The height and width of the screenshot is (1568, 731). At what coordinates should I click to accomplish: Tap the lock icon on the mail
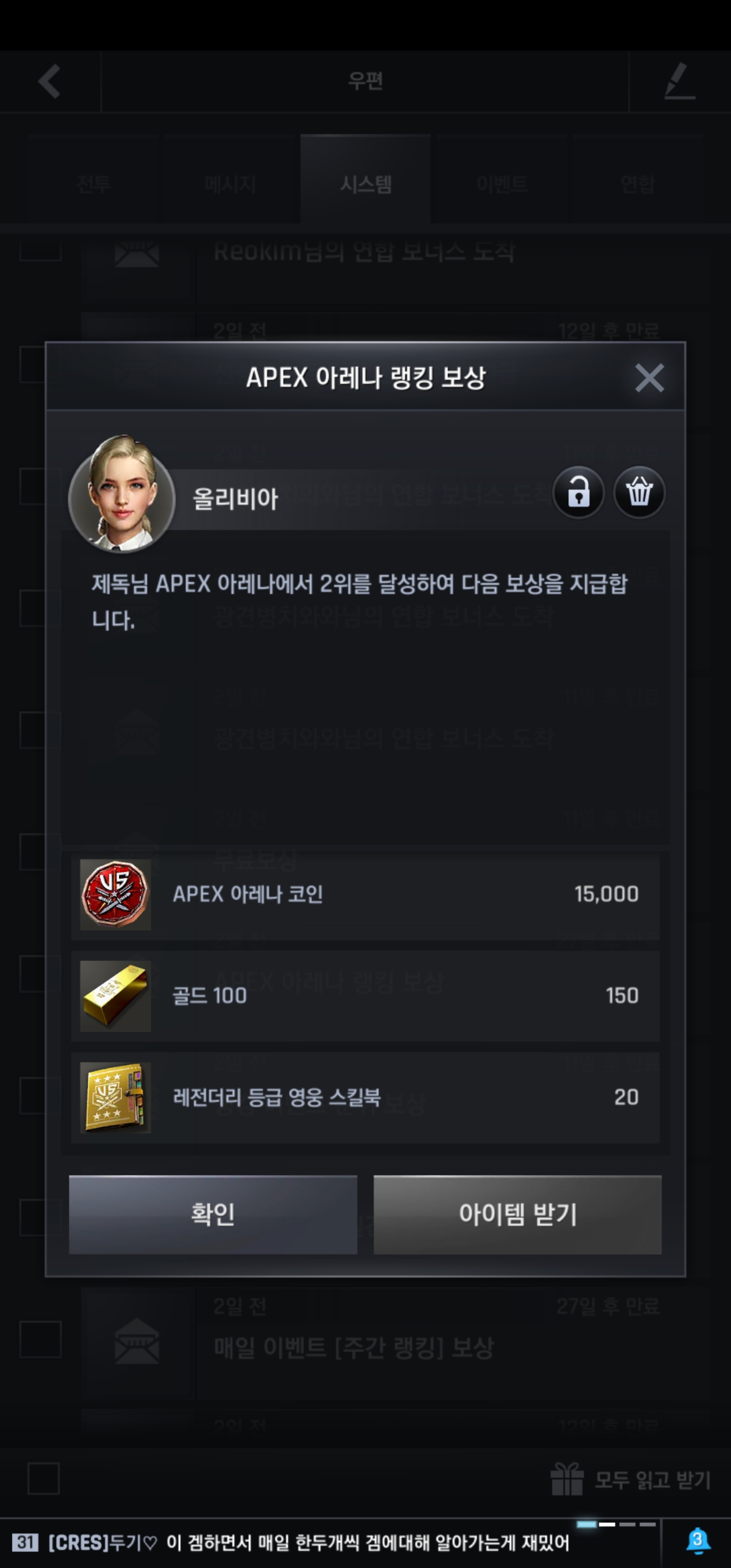(x=578, y=493)
